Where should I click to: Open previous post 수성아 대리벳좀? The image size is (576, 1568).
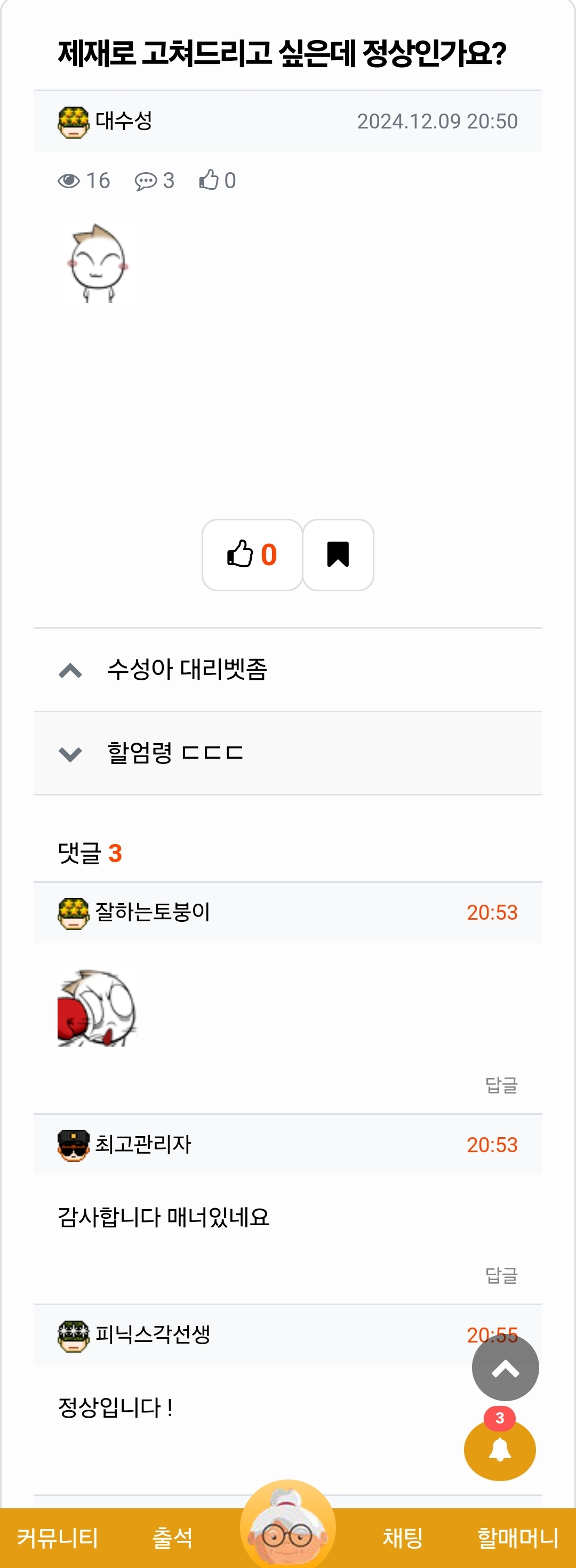tap(187, 670)
